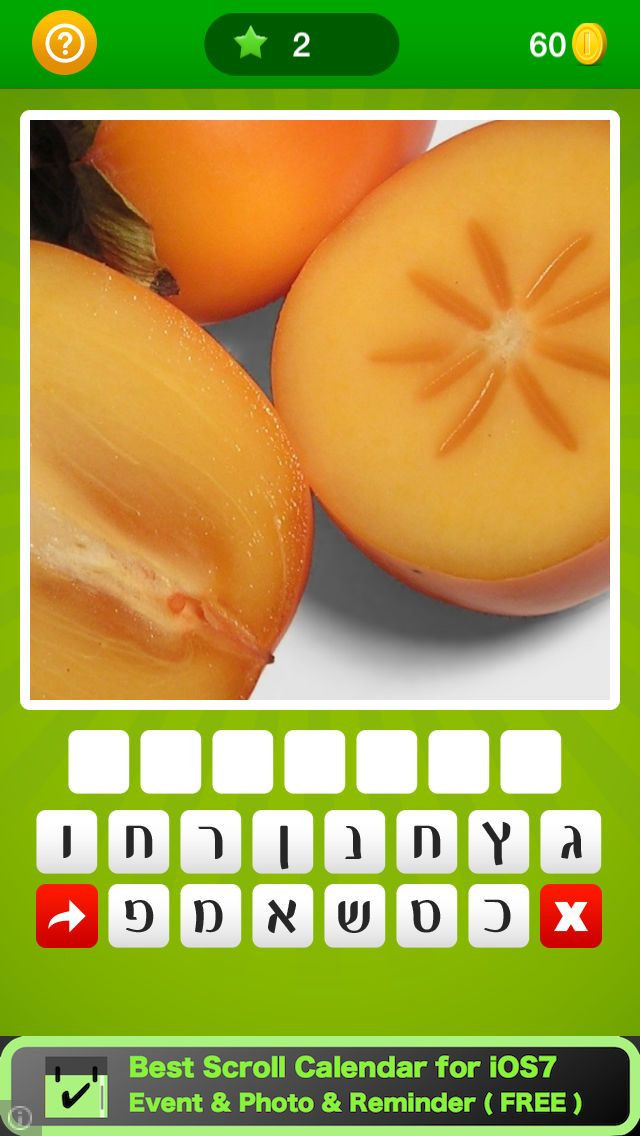Open the Best Scroll Calendar ad banner

click(x=320, y=1085)
